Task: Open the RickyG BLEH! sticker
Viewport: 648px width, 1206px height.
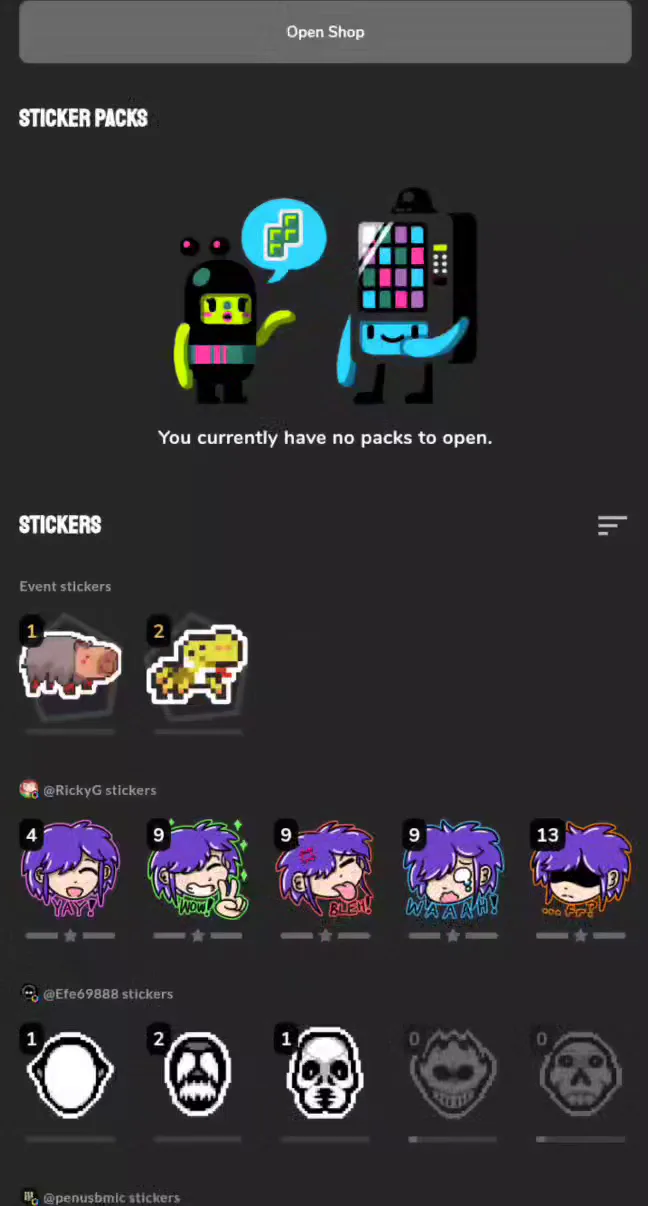Action: point(325,870)
